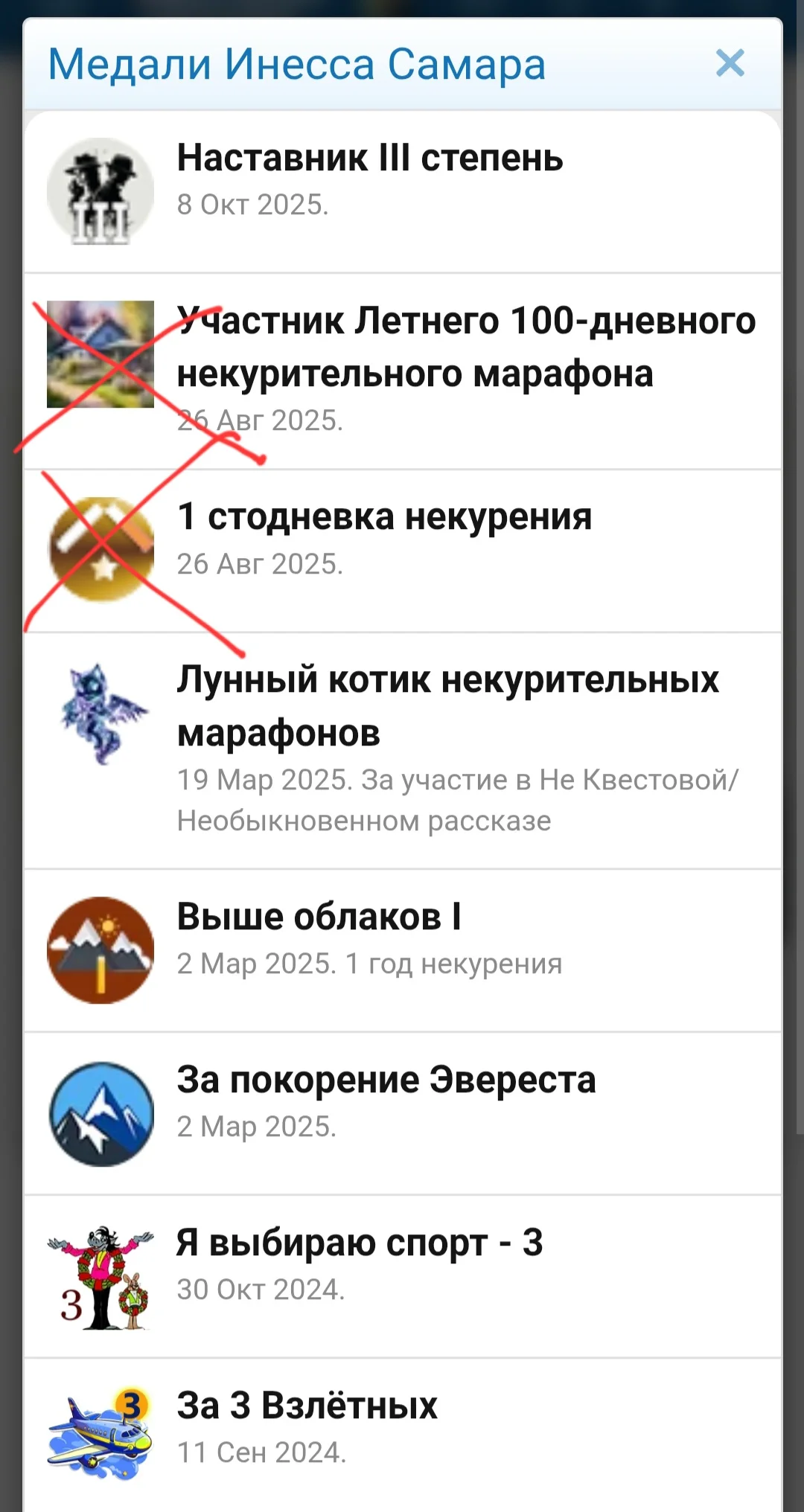
Task: Click the 1 стодневка некурения medal name
Action: tap(385, 517)
